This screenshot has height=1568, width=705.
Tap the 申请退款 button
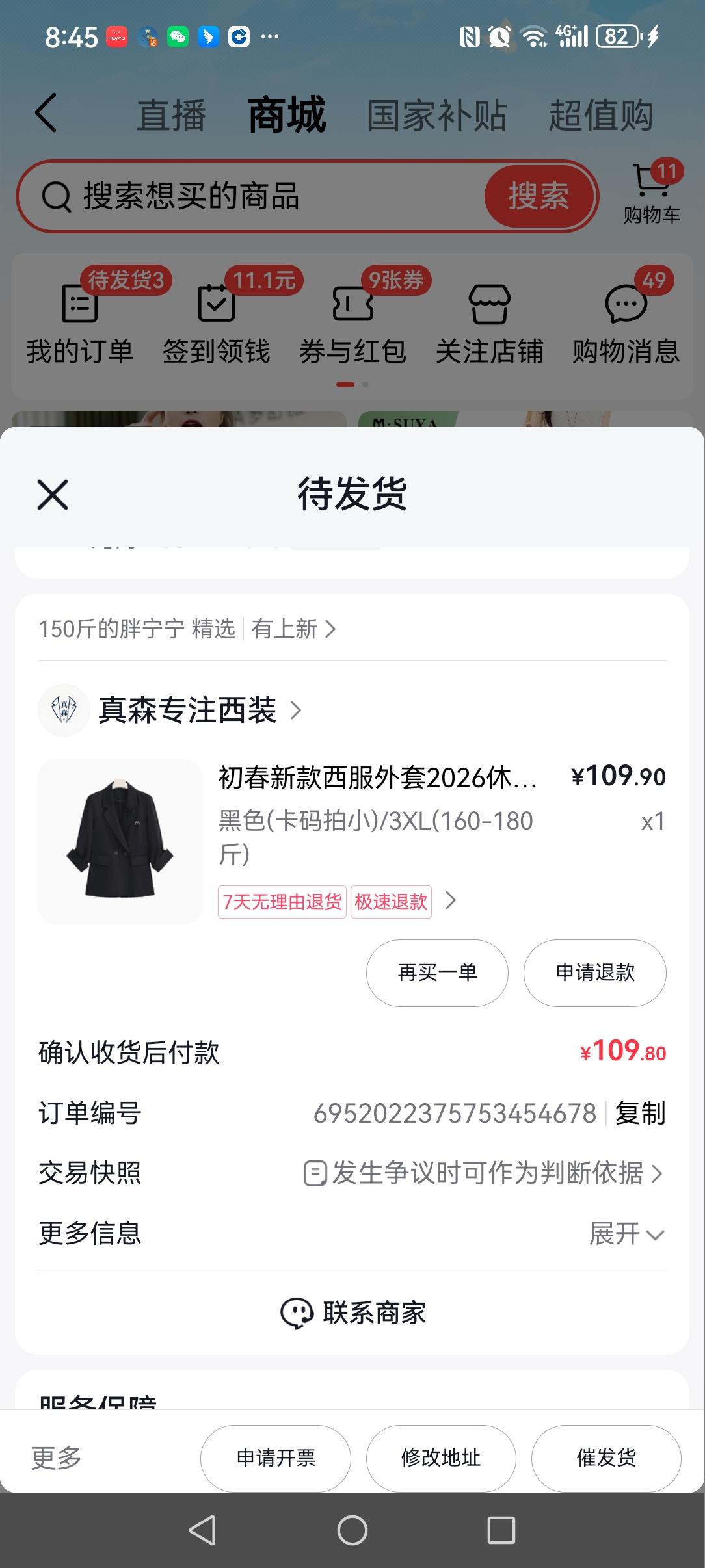(594, 973)
